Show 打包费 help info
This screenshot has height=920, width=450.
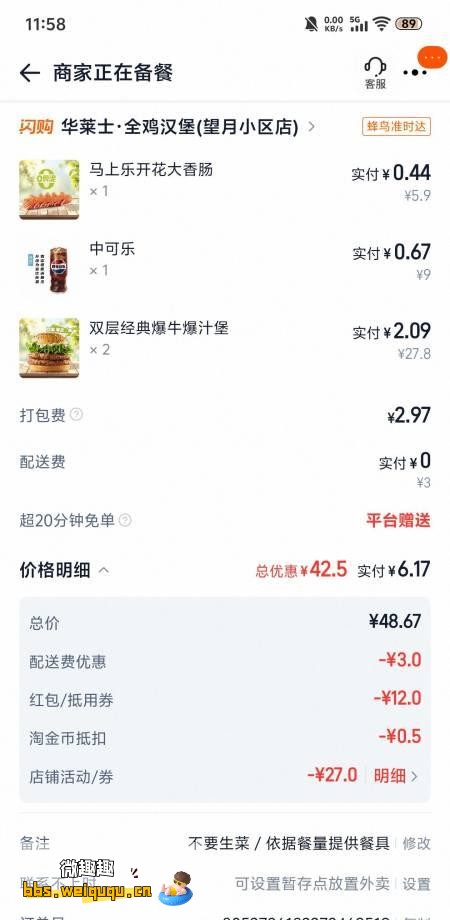pos(76,415)
